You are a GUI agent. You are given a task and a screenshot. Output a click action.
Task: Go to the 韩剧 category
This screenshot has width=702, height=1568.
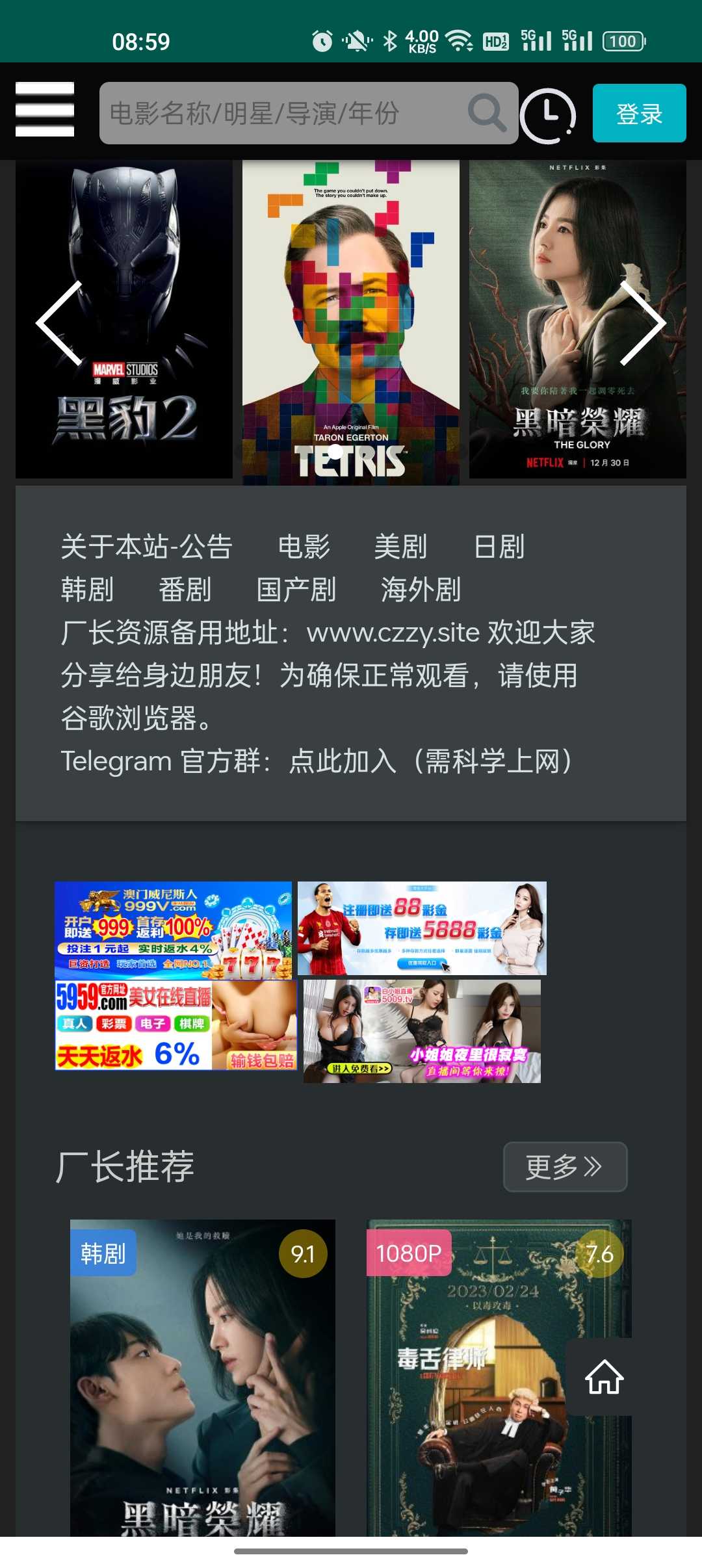[x=87, y=590]
